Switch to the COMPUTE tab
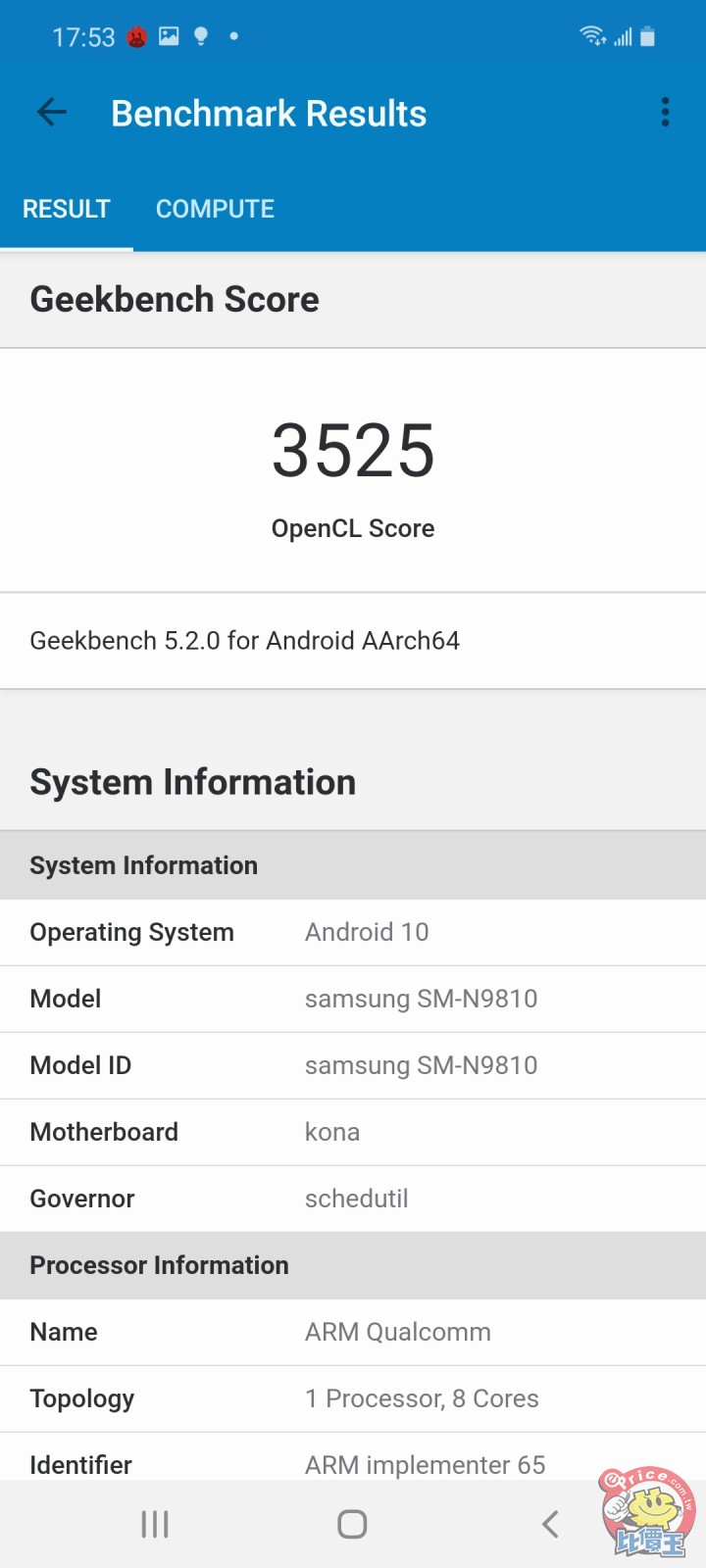Viewport: 706px width, 1568px height. [x=215, y=209]
